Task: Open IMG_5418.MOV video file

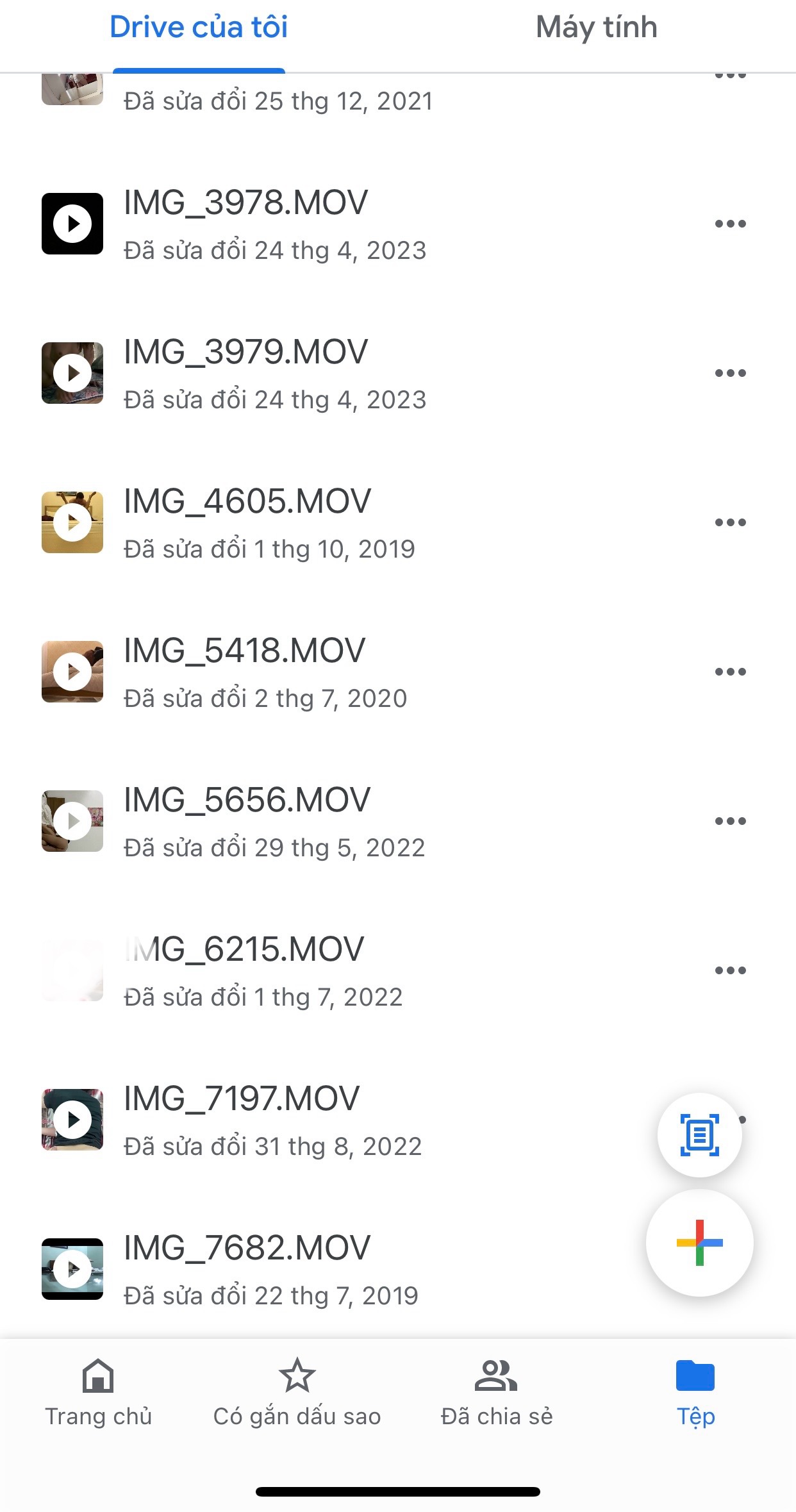Action: (x=244, y=672)
